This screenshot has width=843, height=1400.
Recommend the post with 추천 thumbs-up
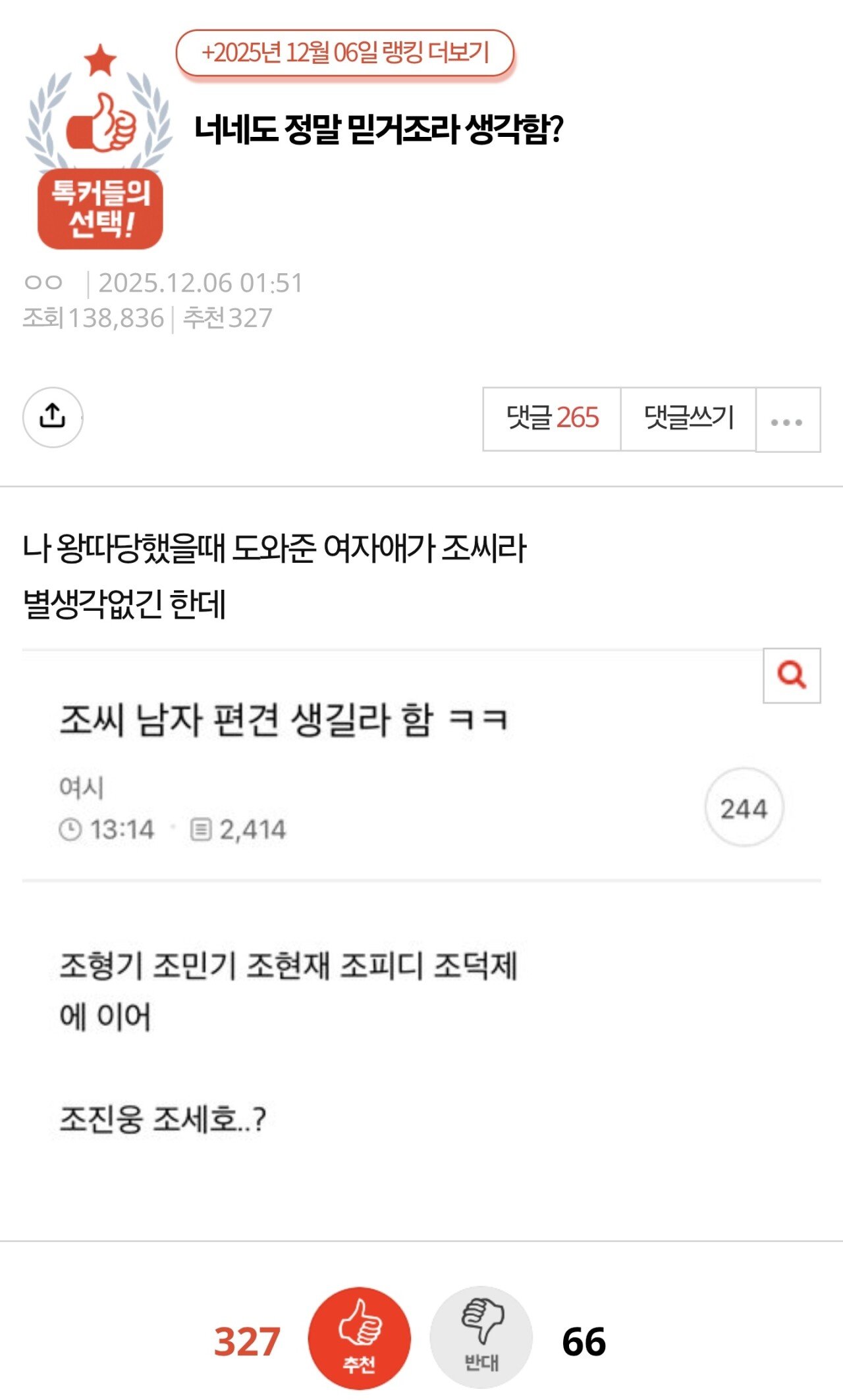[359, 1337]
